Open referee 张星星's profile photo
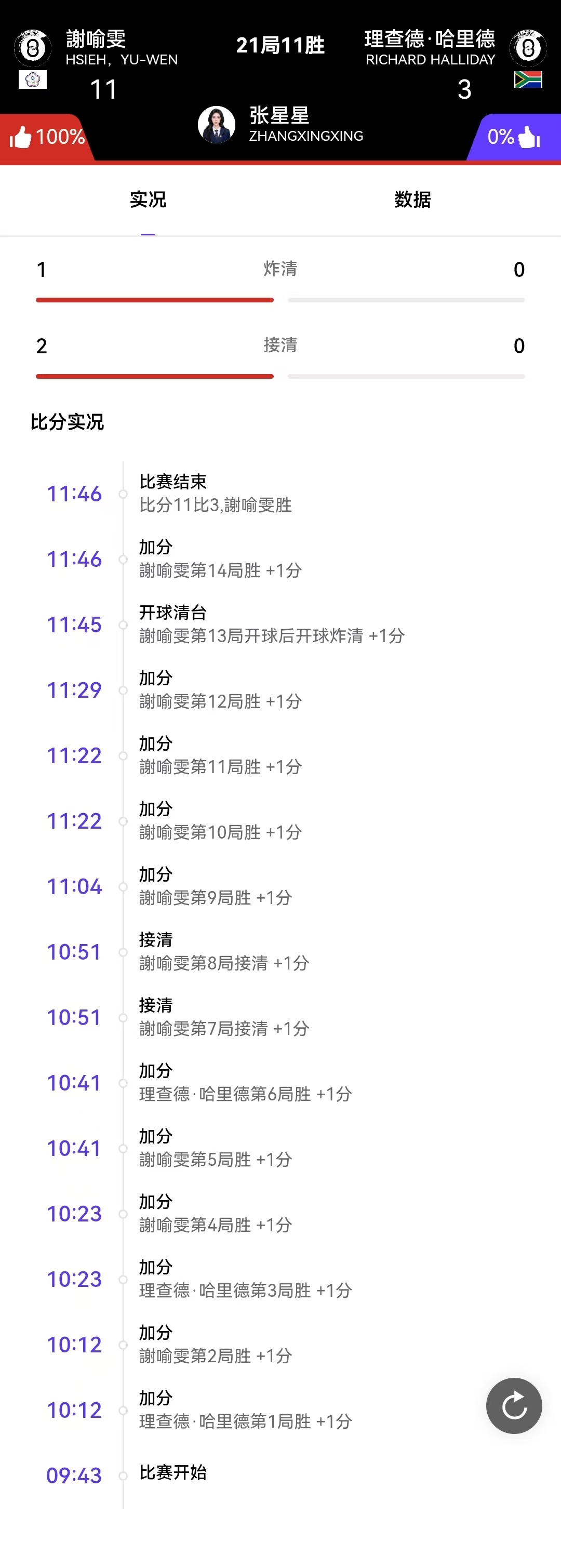 (x=217, y=125)
